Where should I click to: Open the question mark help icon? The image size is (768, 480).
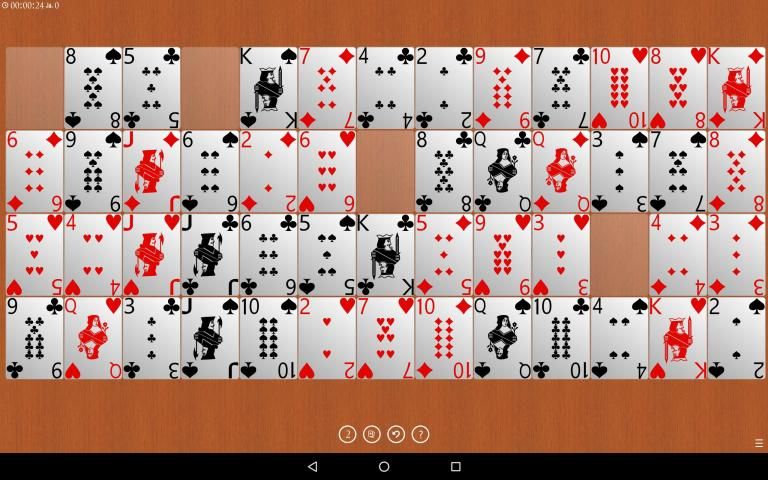click(x=420, y=434)
